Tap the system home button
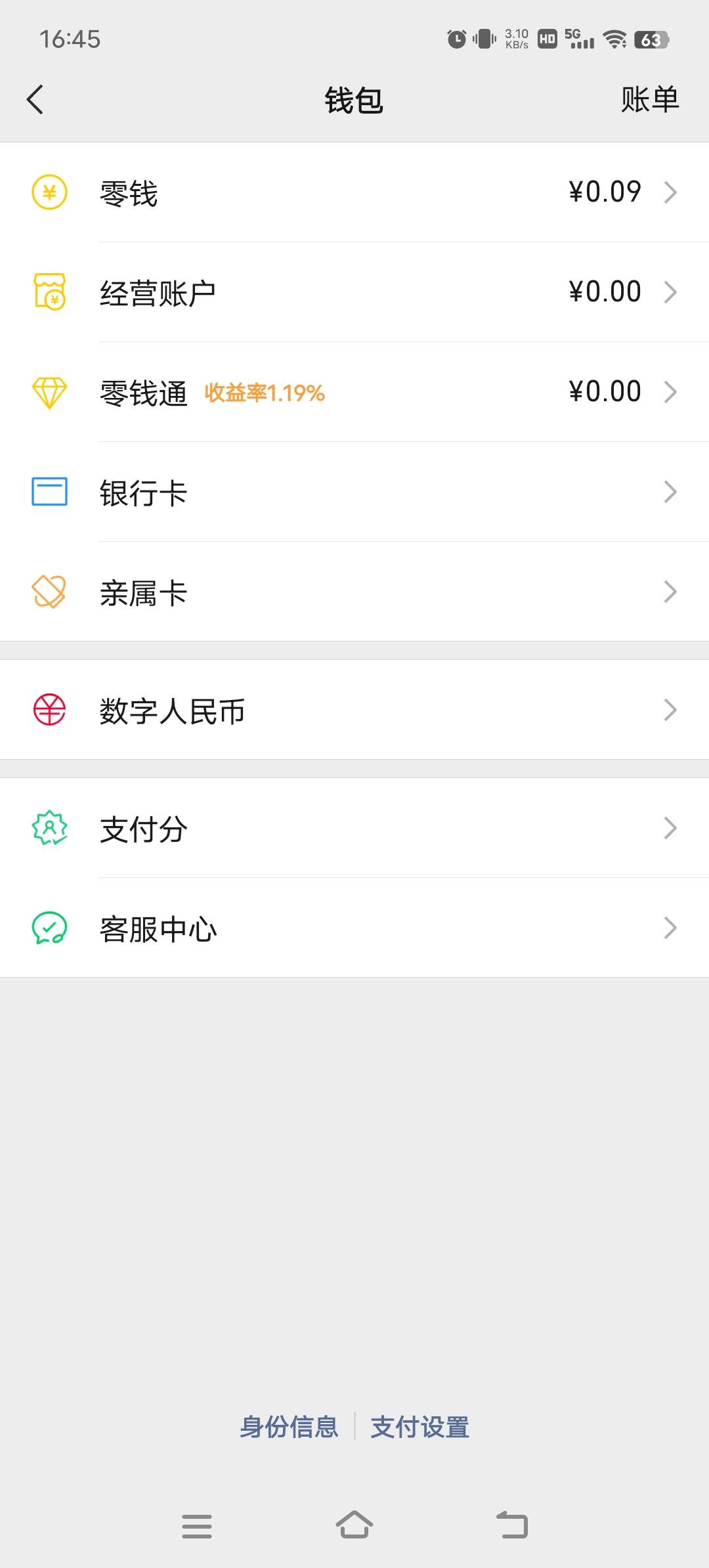The image size is (709, 1568). (x=354, y=1525)
